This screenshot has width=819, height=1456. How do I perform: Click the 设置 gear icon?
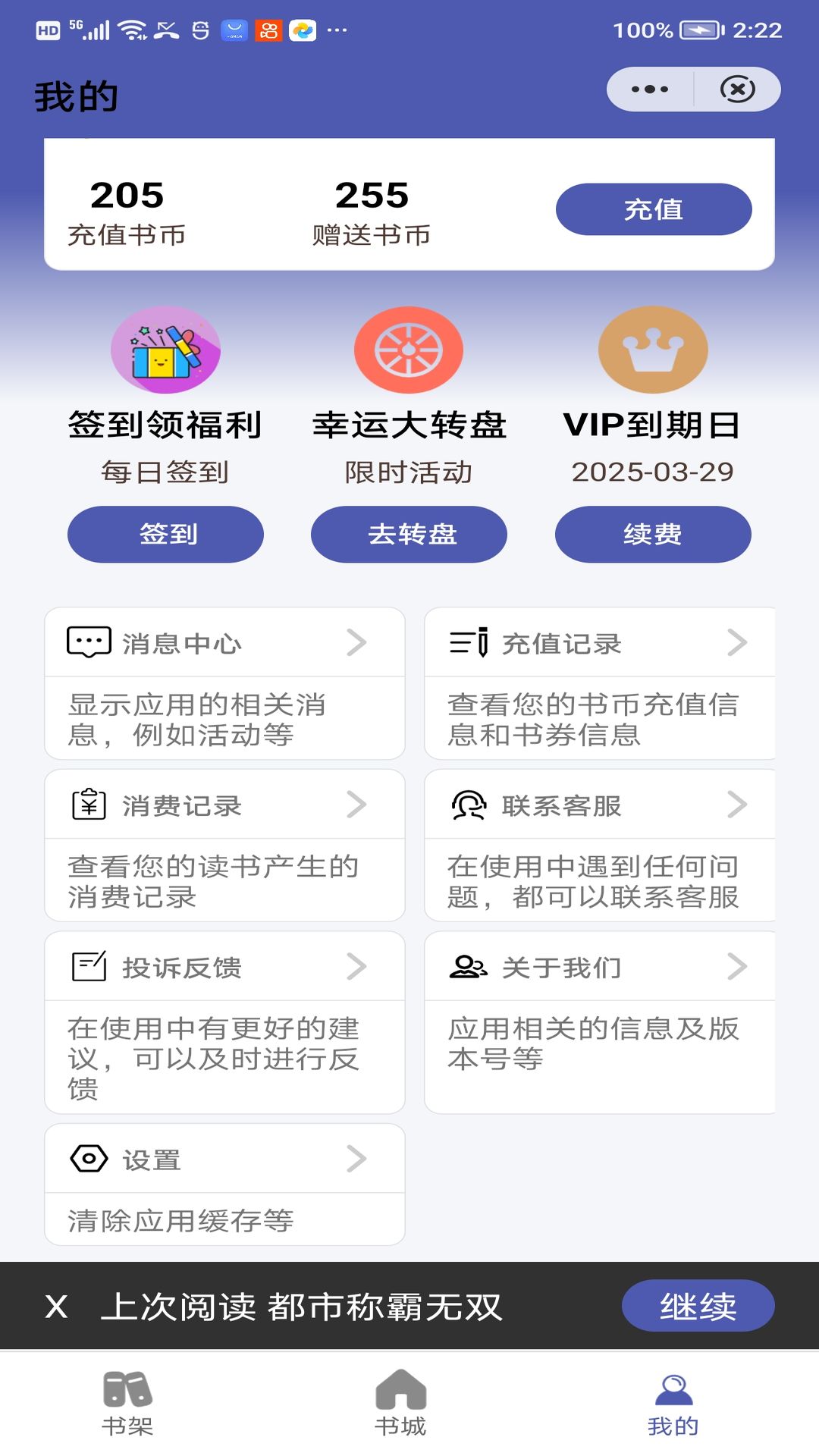pyautogui.click(x=90, y=1159)
